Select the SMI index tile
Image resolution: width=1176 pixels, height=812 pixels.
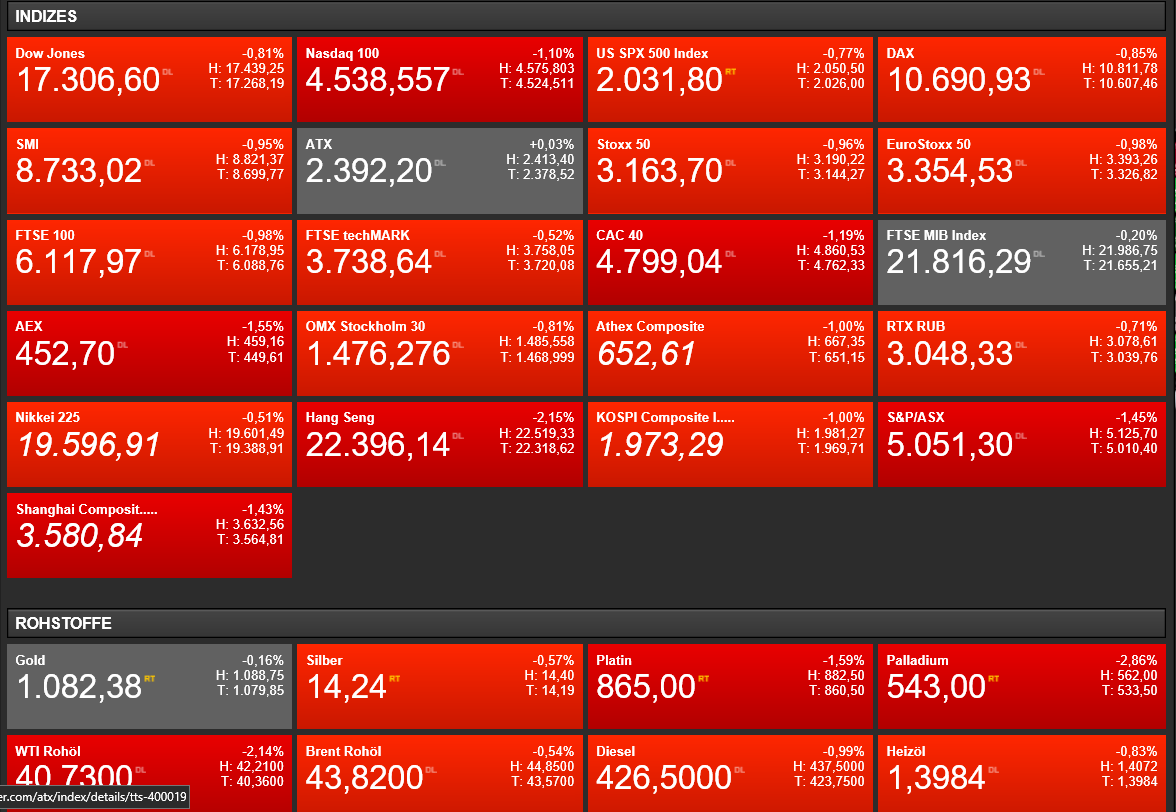pos(149,171)
